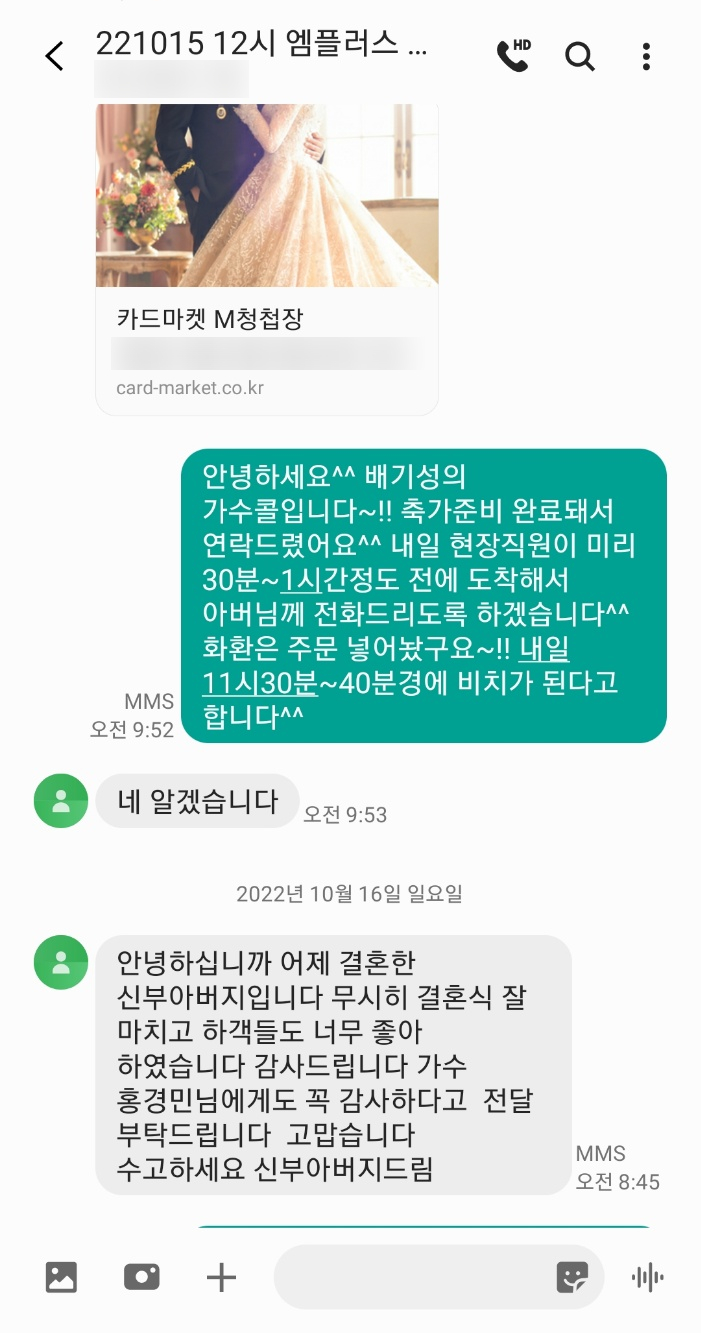Focus the message text input field

(412, 1277)
